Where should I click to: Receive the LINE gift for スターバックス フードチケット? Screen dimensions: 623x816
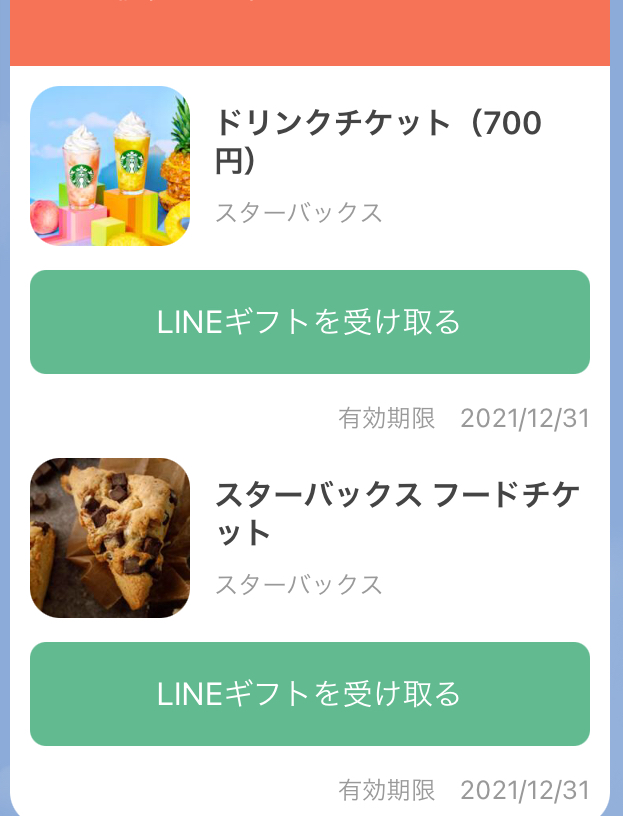(310, 694)
